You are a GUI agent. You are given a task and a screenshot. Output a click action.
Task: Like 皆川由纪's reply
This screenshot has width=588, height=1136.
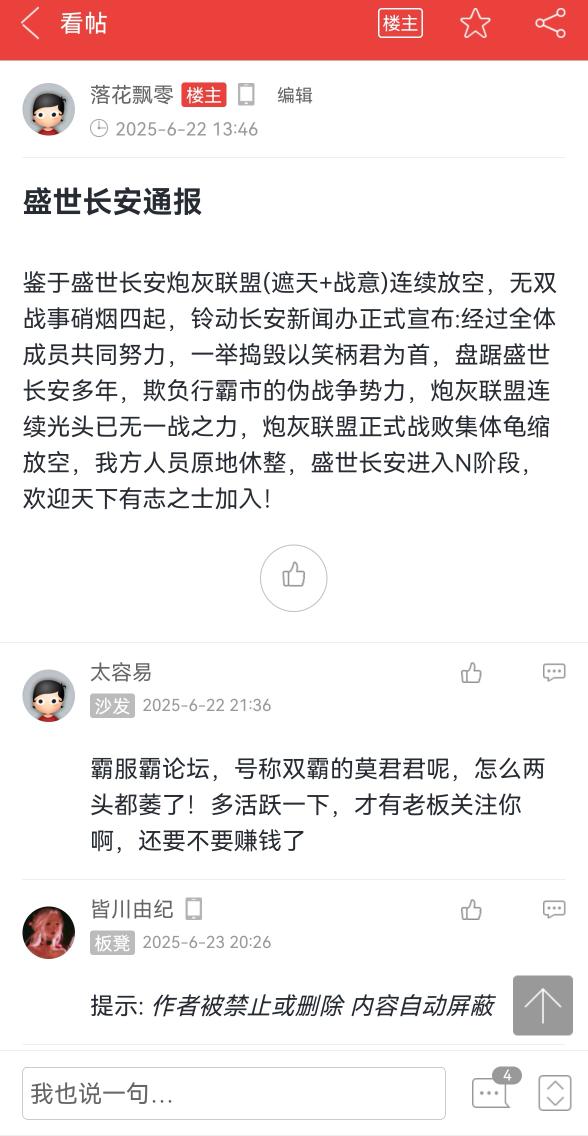[x=471, y=910]
